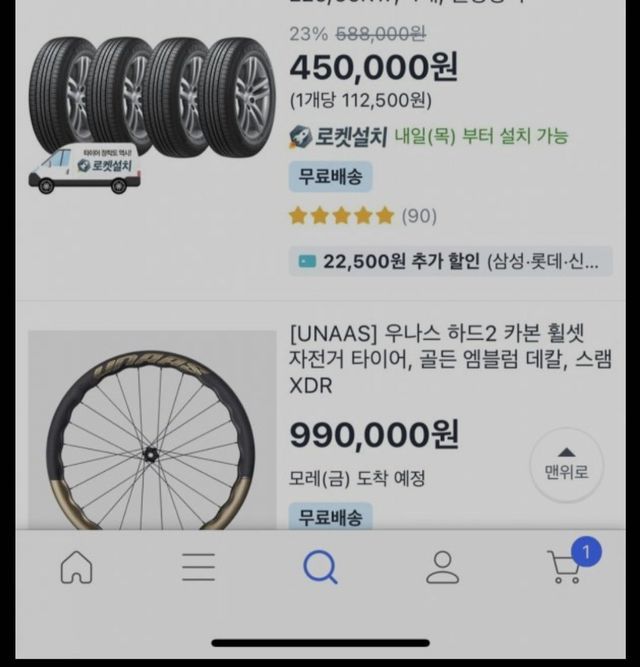
Task: Open the shopping cart
Action: [567, 566]
